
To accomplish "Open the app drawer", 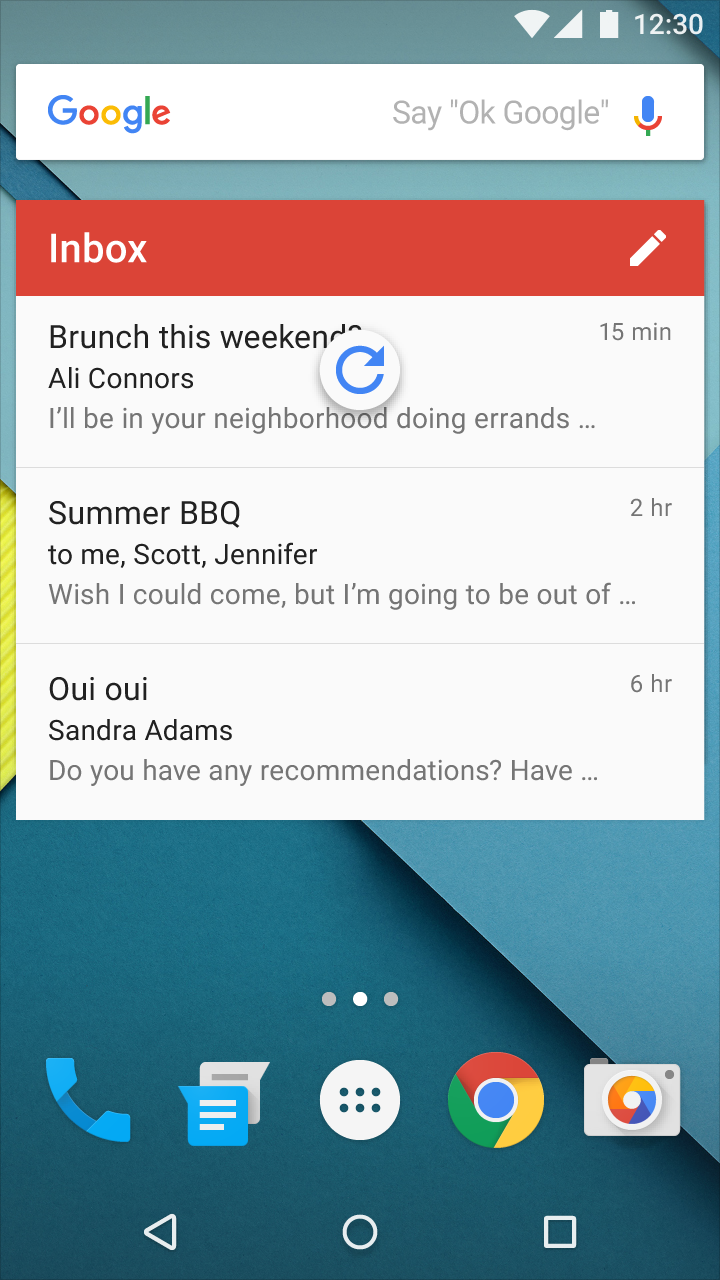I will (x=360, y=1100).
